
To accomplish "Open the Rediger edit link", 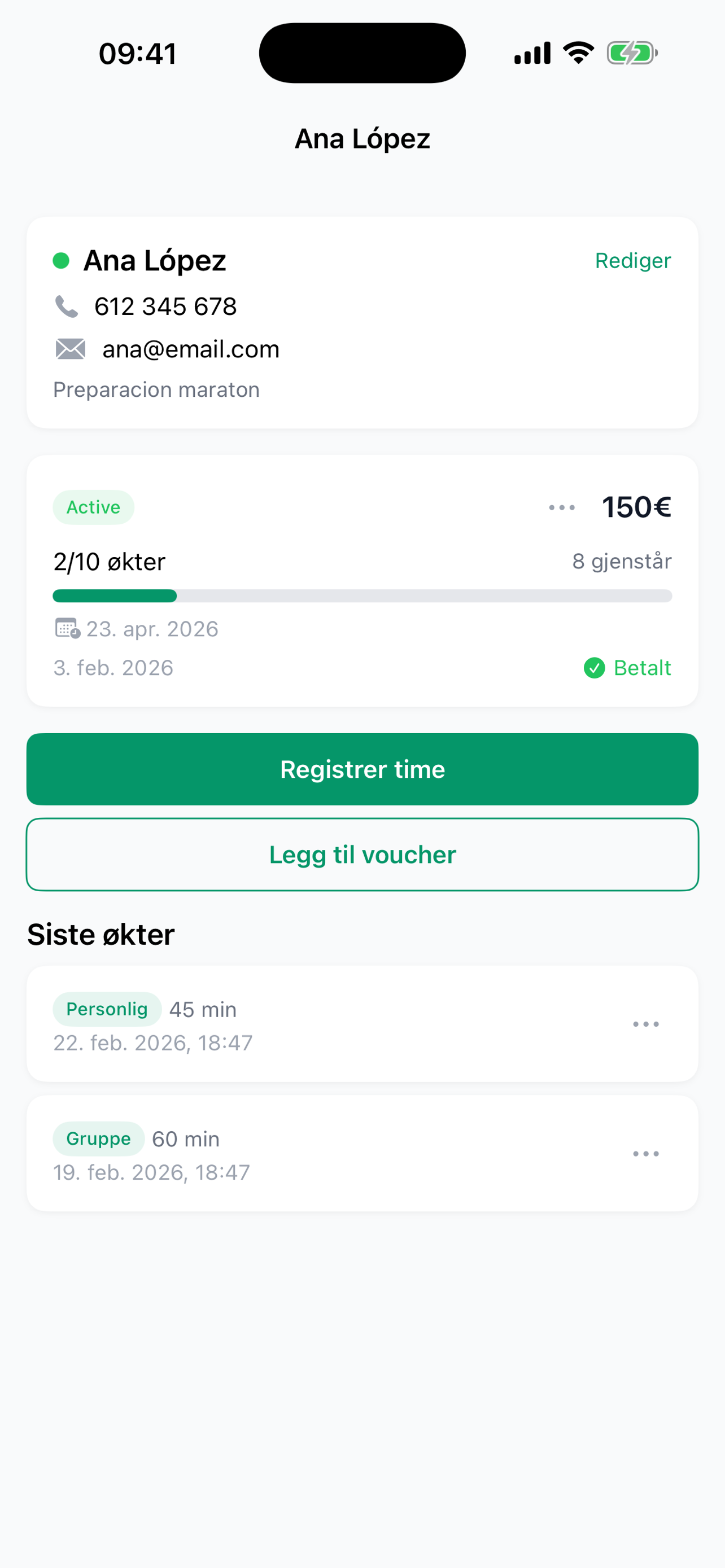I will [632, 261].
